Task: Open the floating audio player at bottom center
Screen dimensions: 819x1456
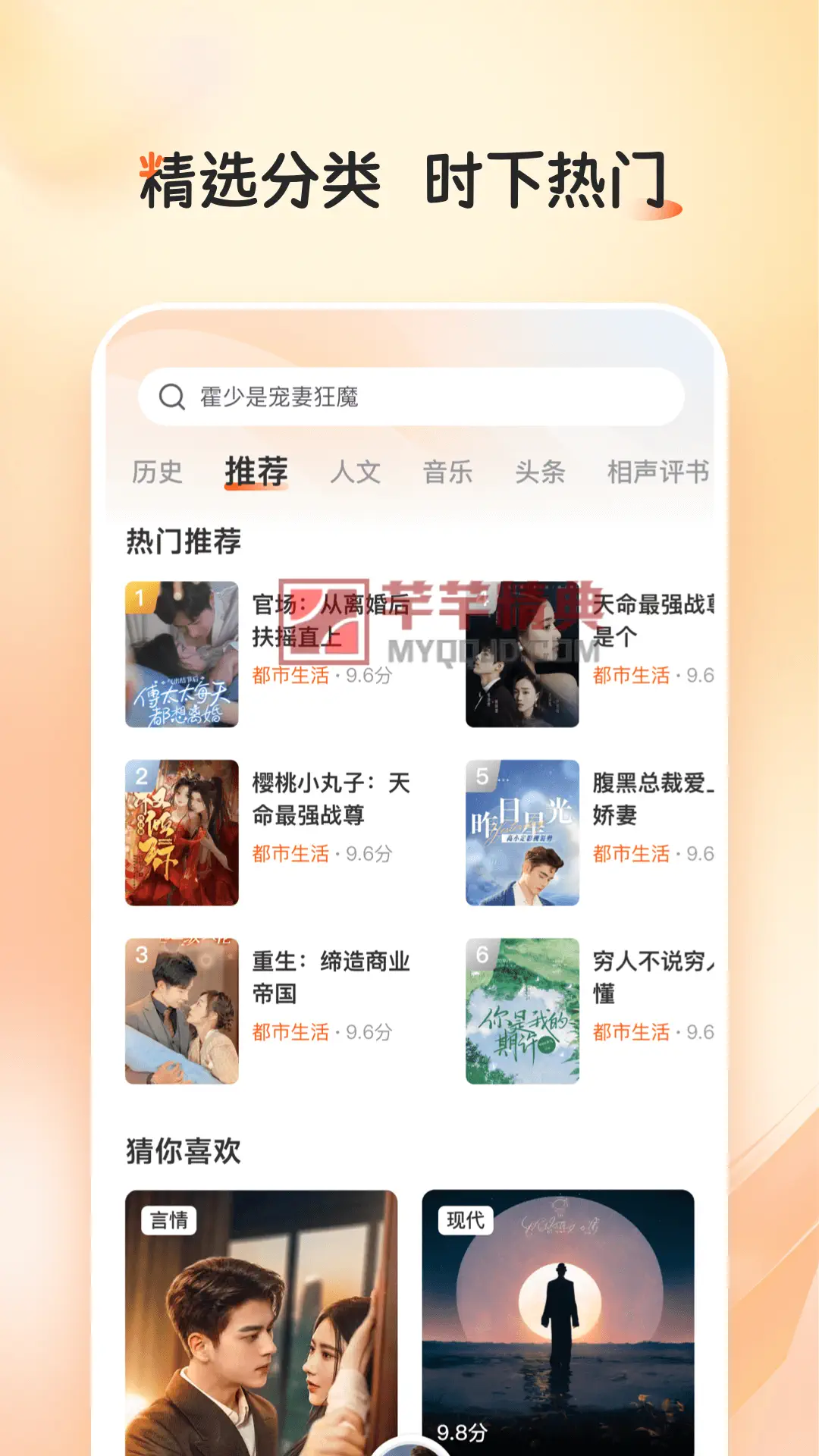Action: [x=409, y=1447]
